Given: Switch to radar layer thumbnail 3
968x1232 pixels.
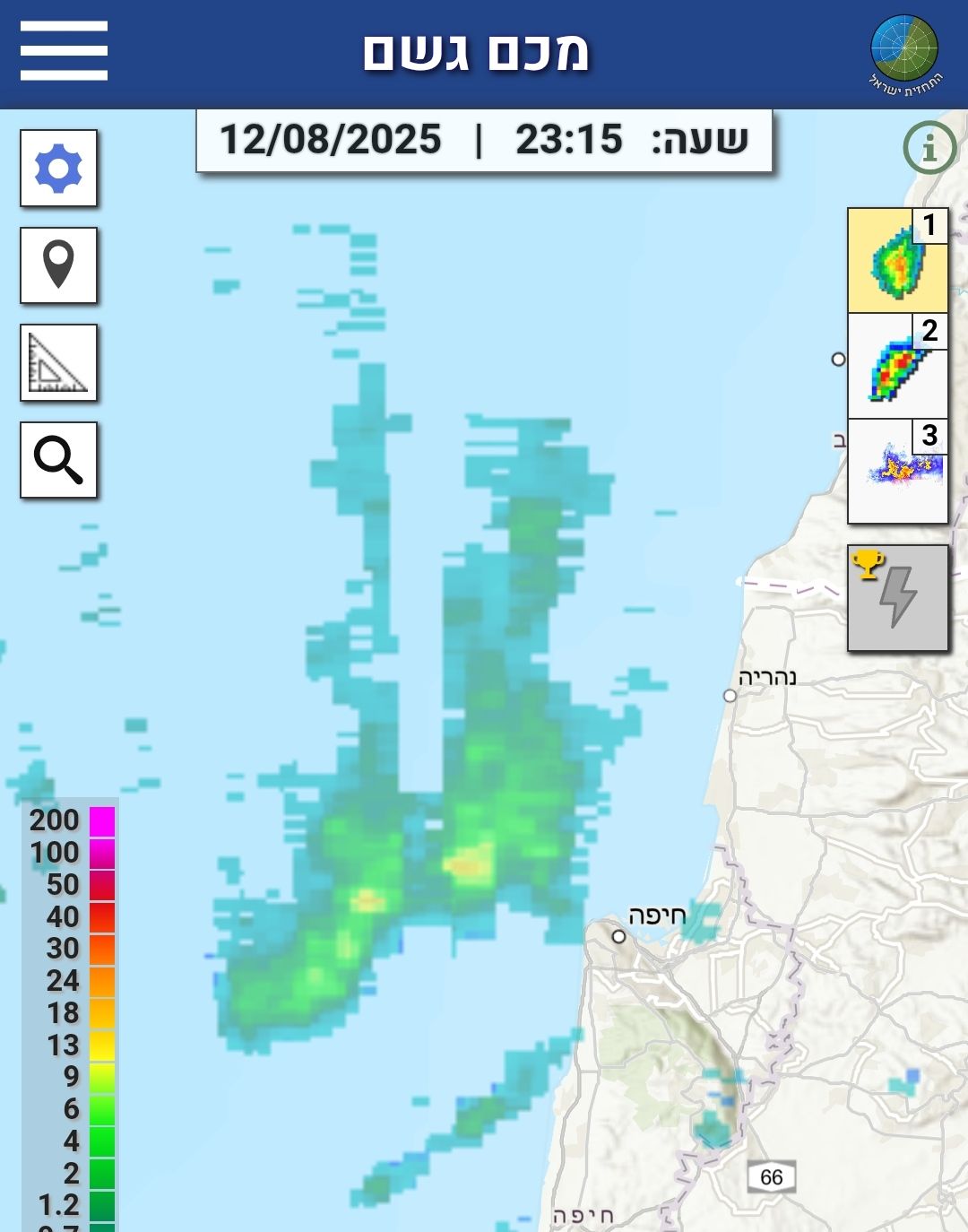Looking at the screenshot, I should [x=897, y=472].
